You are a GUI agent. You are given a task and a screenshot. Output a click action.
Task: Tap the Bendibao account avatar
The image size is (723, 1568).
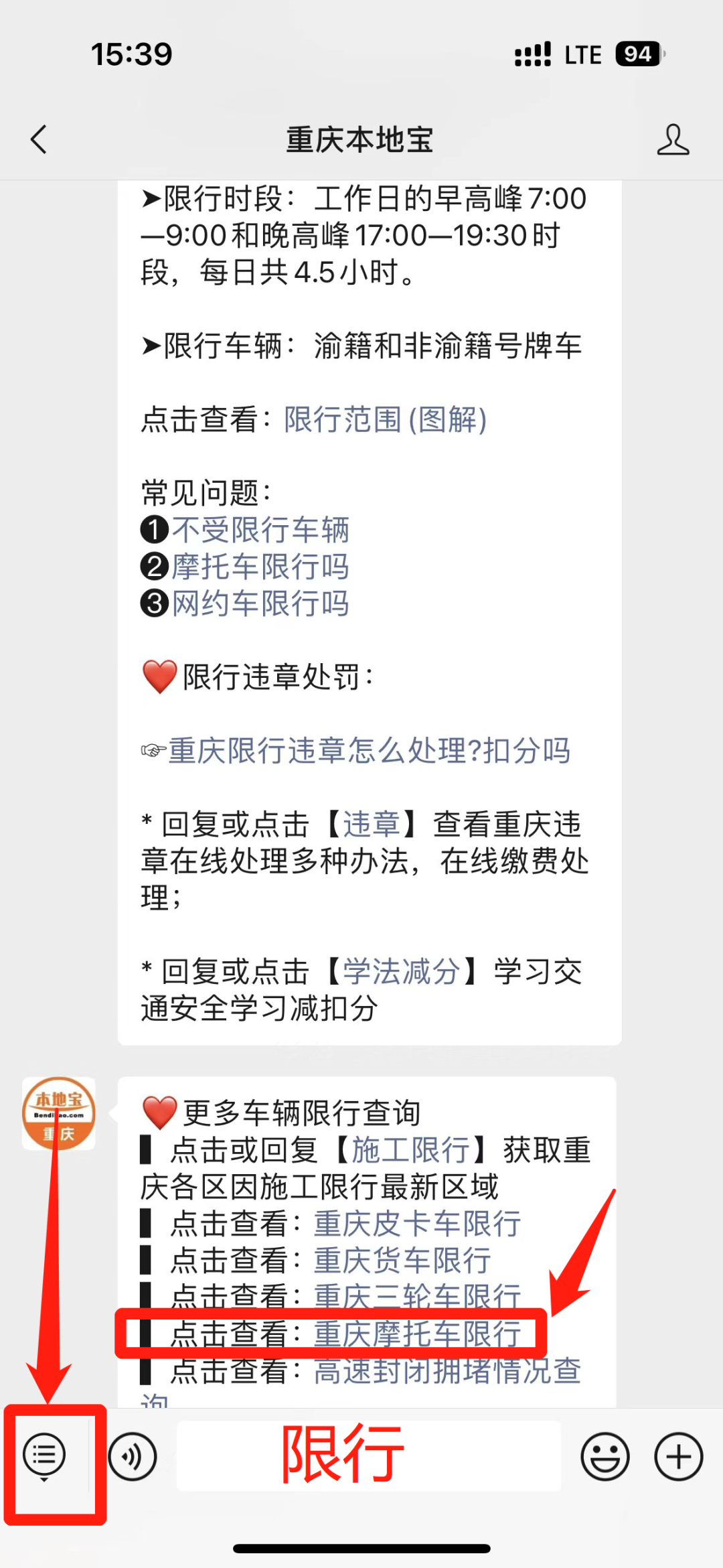point(59,1112)
